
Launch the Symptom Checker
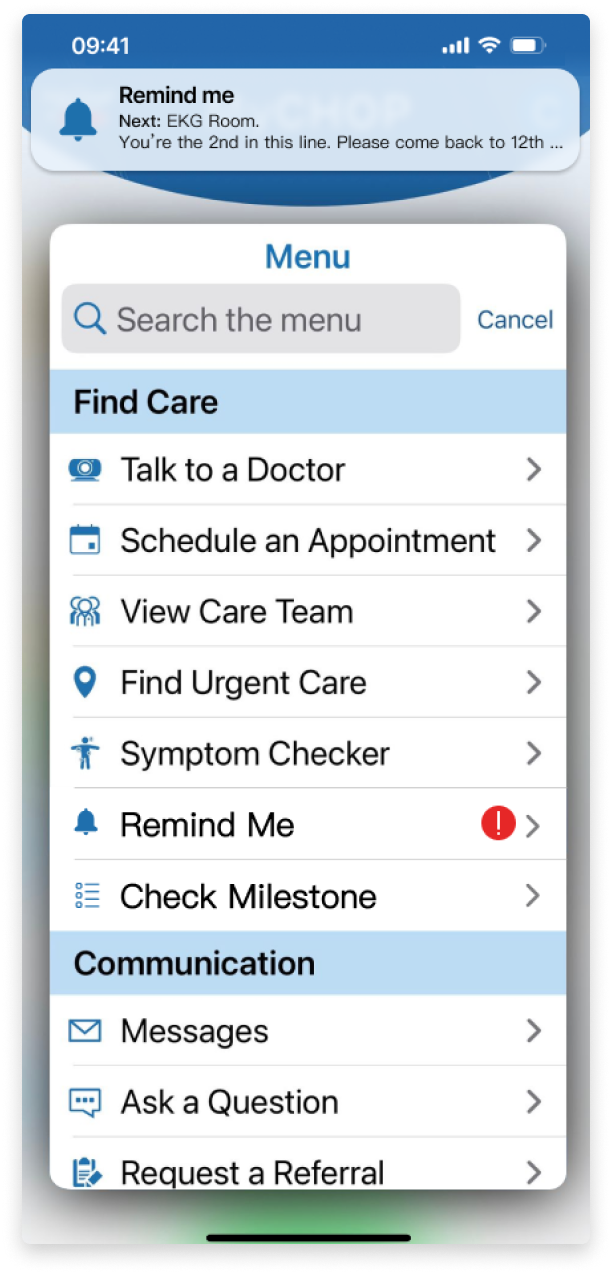(x=308, y=753)
